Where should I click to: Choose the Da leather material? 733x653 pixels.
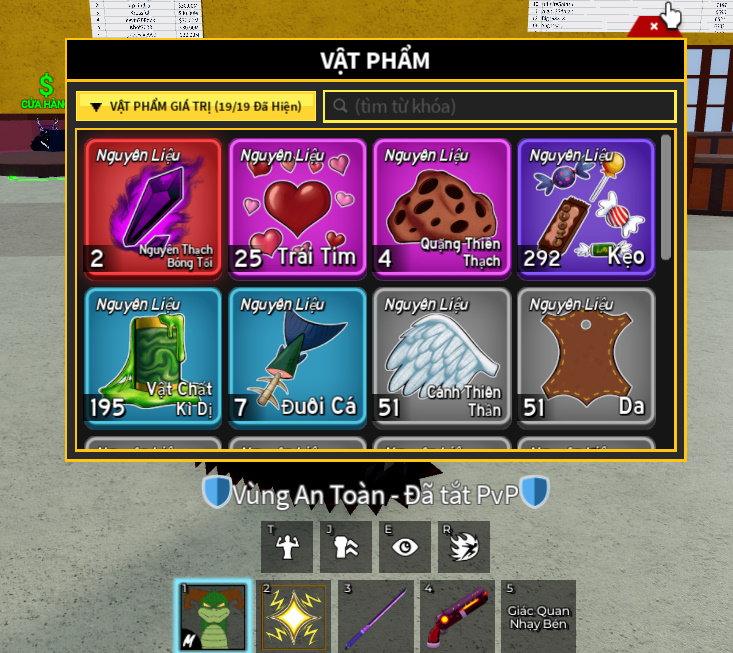585,357
